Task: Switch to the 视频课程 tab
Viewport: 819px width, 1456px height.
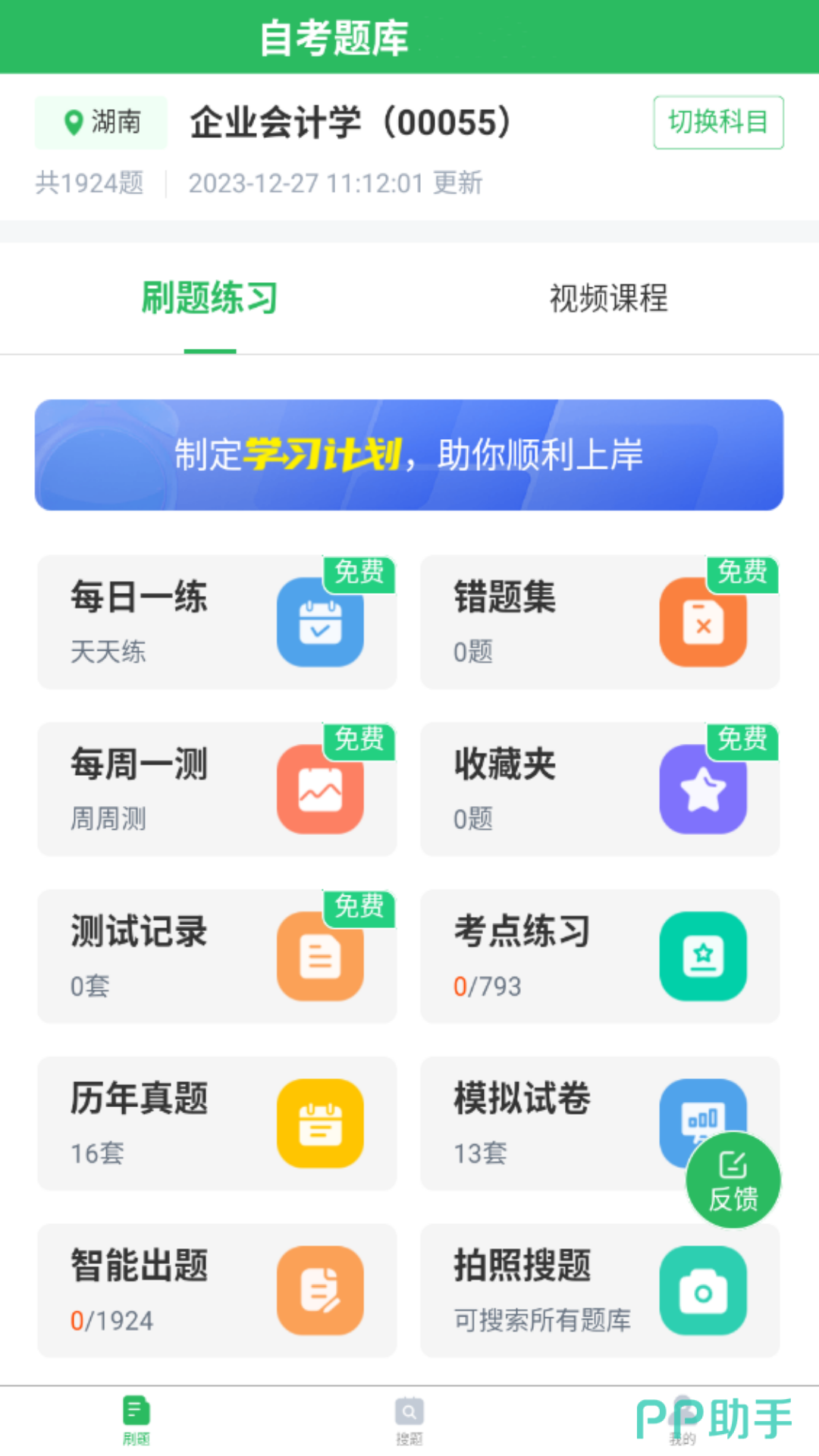Action: pos(608,298)
